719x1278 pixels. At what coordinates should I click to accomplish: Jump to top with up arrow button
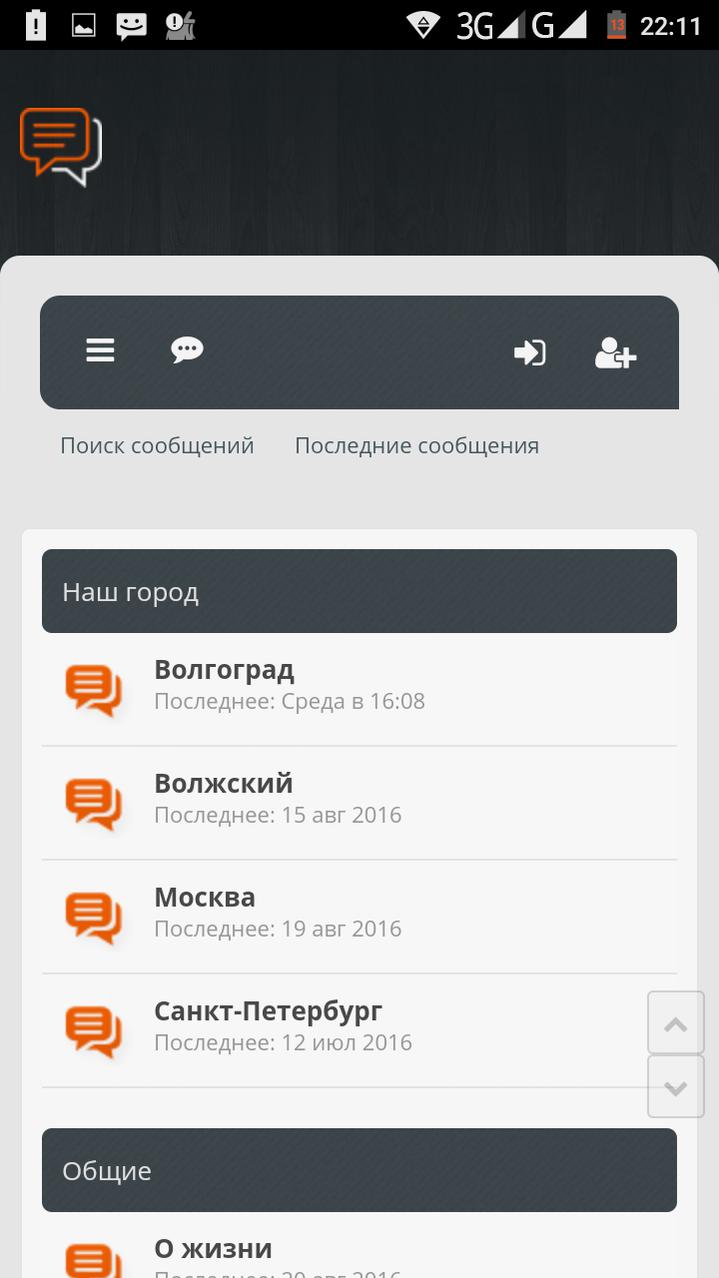pyautogui.click(x=676, y=1023)
